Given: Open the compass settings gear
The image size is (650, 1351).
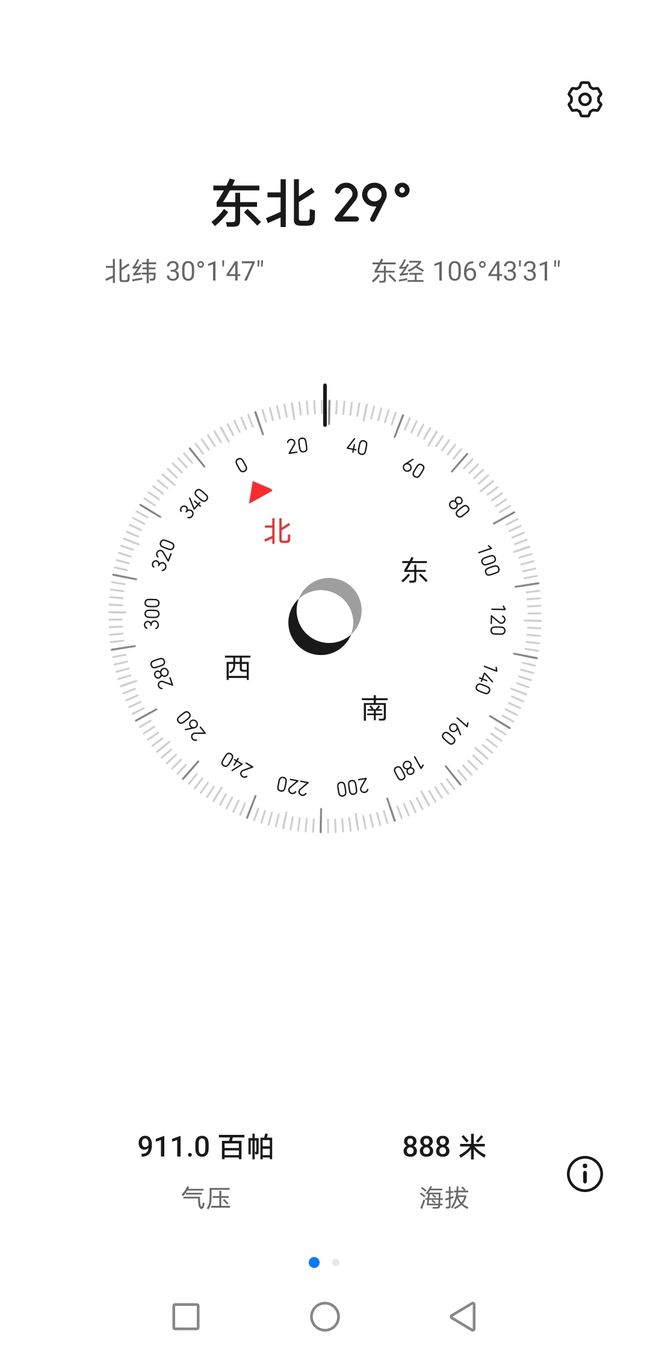Looking at the screenshot, I should pos(585,99).
